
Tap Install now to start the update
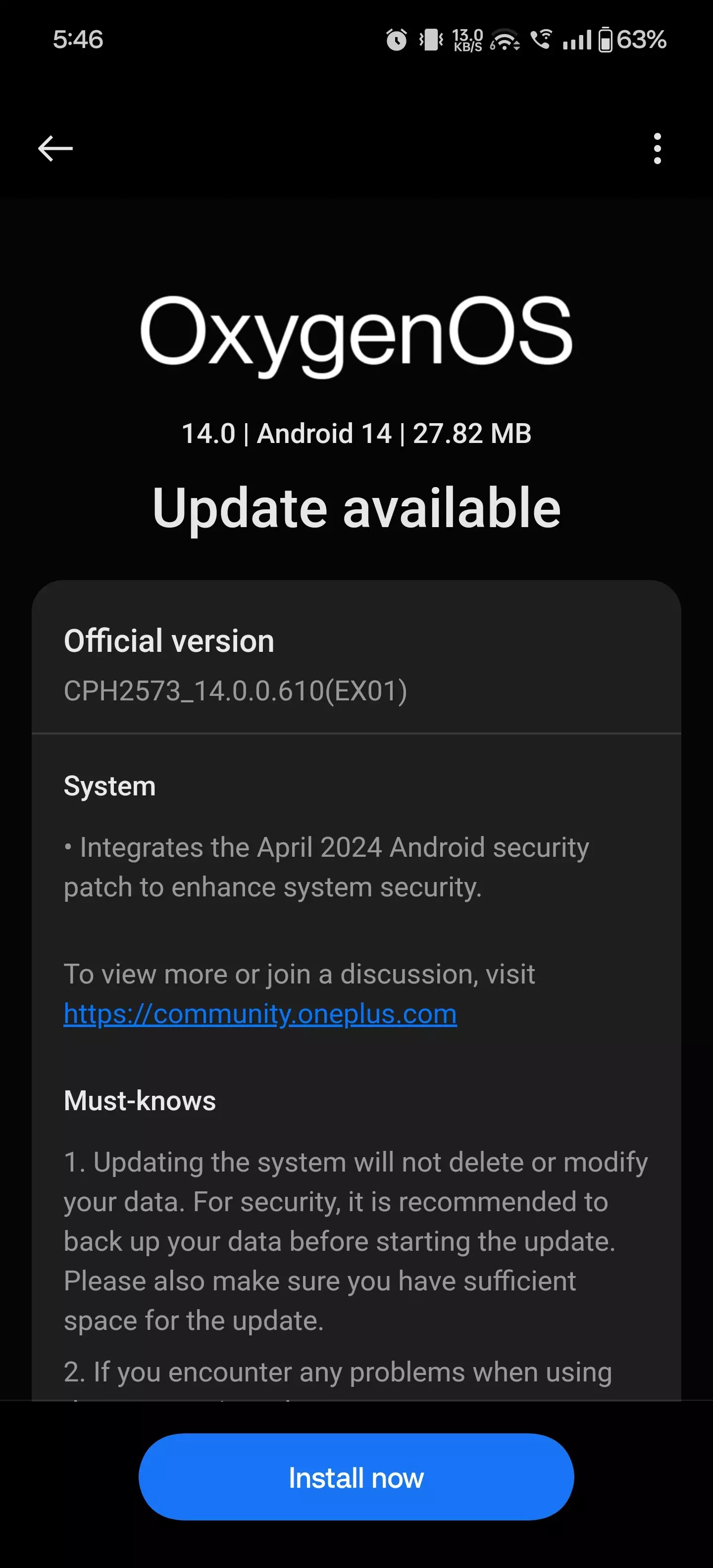(x=356, y=1477)
